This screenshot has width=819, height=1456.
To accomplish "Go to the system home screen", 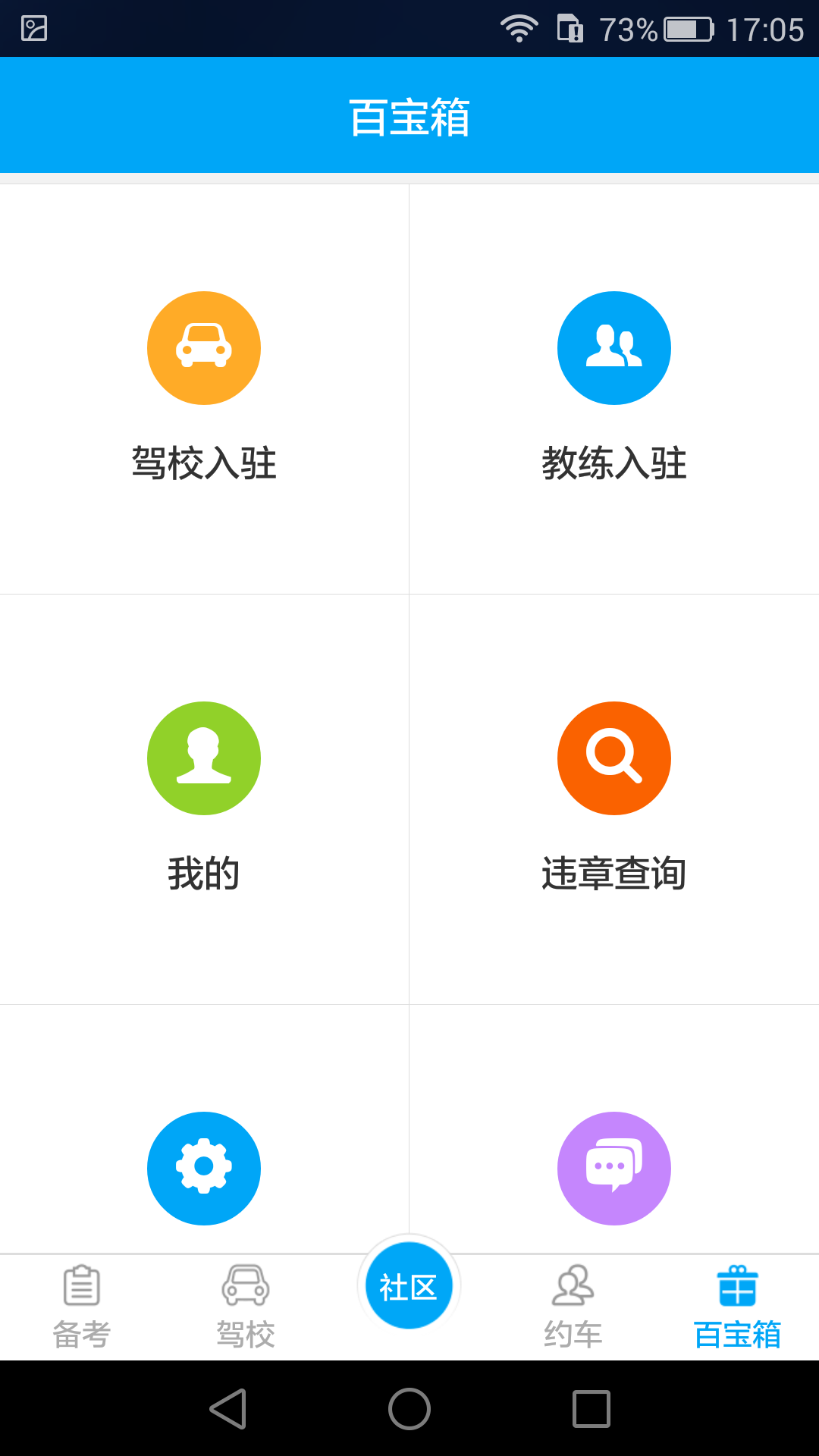I will [409, 1409].
